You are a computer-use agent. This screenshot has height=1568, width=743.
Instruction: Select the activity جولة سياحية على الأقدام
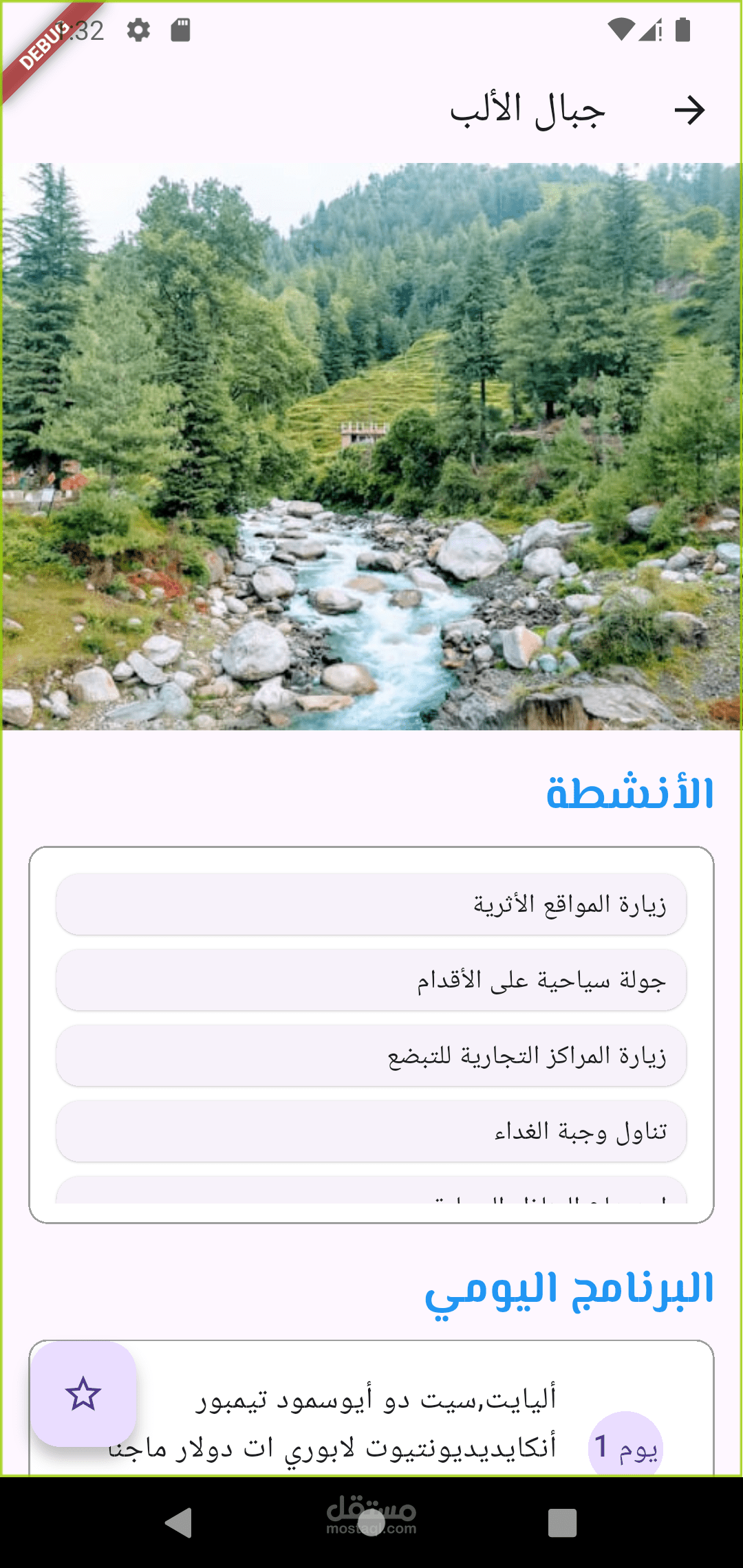[x=371, y=980]
